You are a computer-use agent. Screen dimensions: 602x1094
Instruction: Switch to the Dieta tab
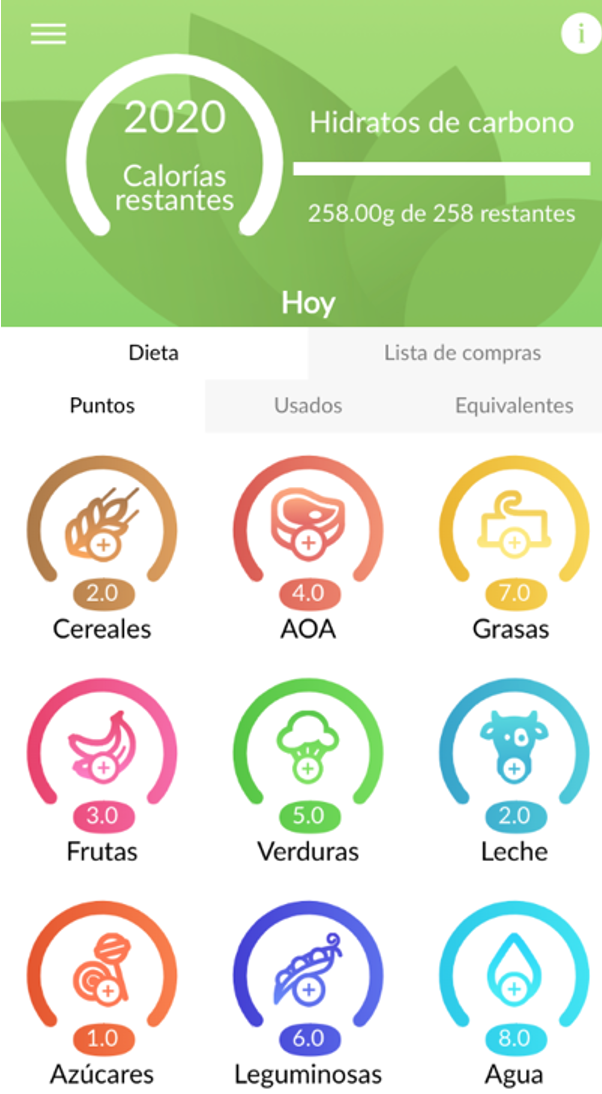pos(154,353)
